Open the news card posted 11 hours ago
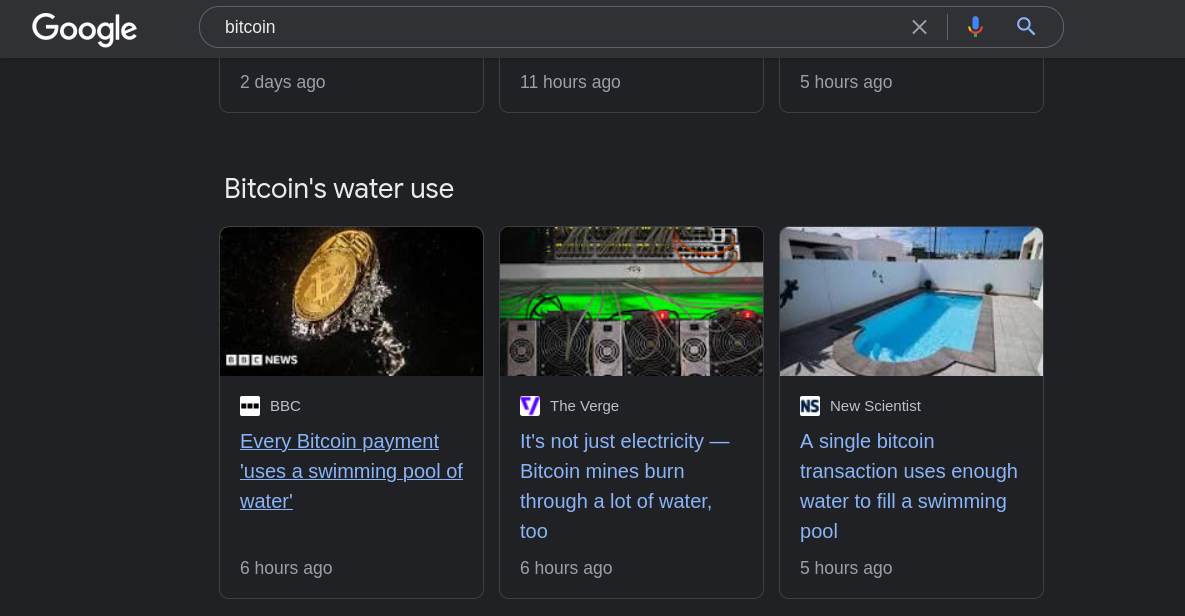The width and height of the screenshot is (1185, 616). (631, 84)
